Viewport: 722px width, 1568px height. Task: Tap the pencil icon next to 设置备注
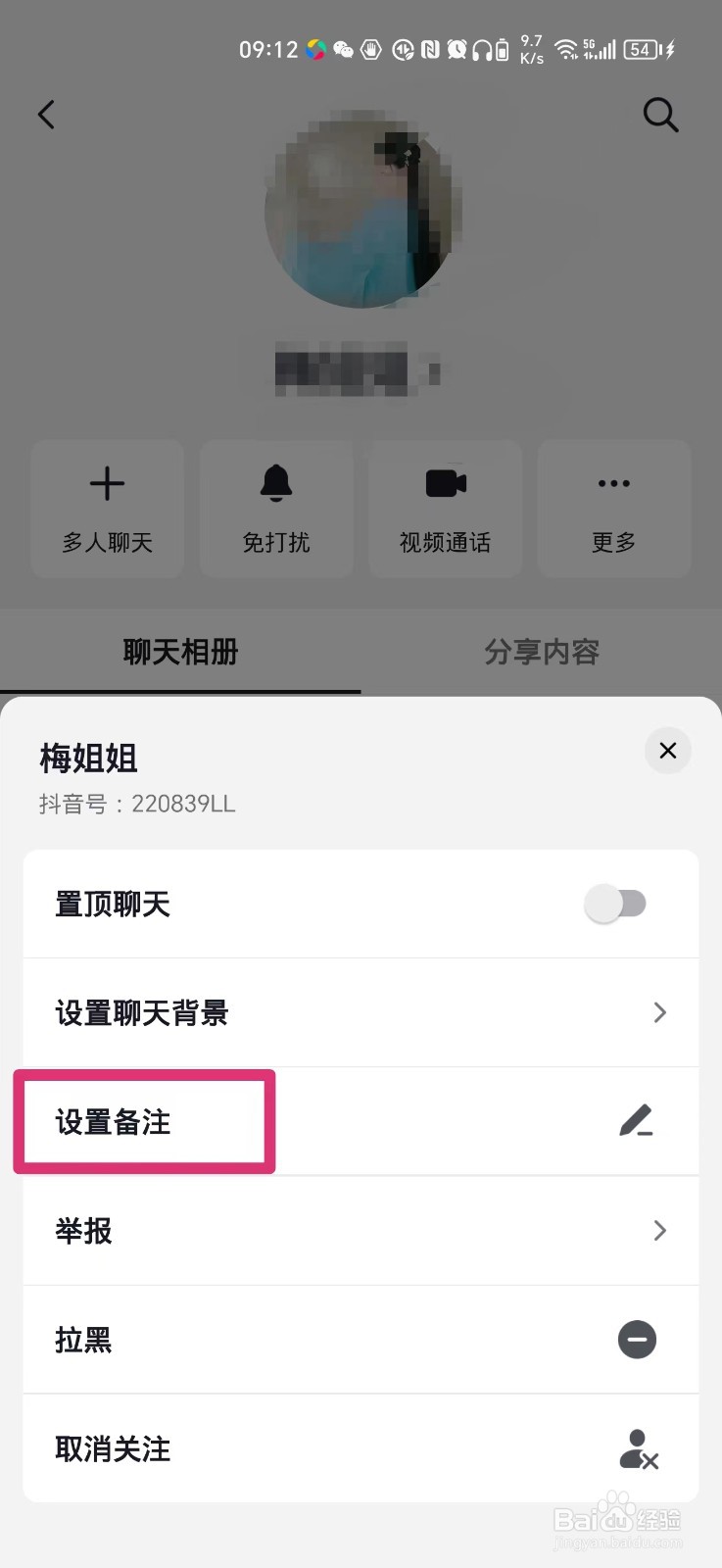click(638, 1121)
